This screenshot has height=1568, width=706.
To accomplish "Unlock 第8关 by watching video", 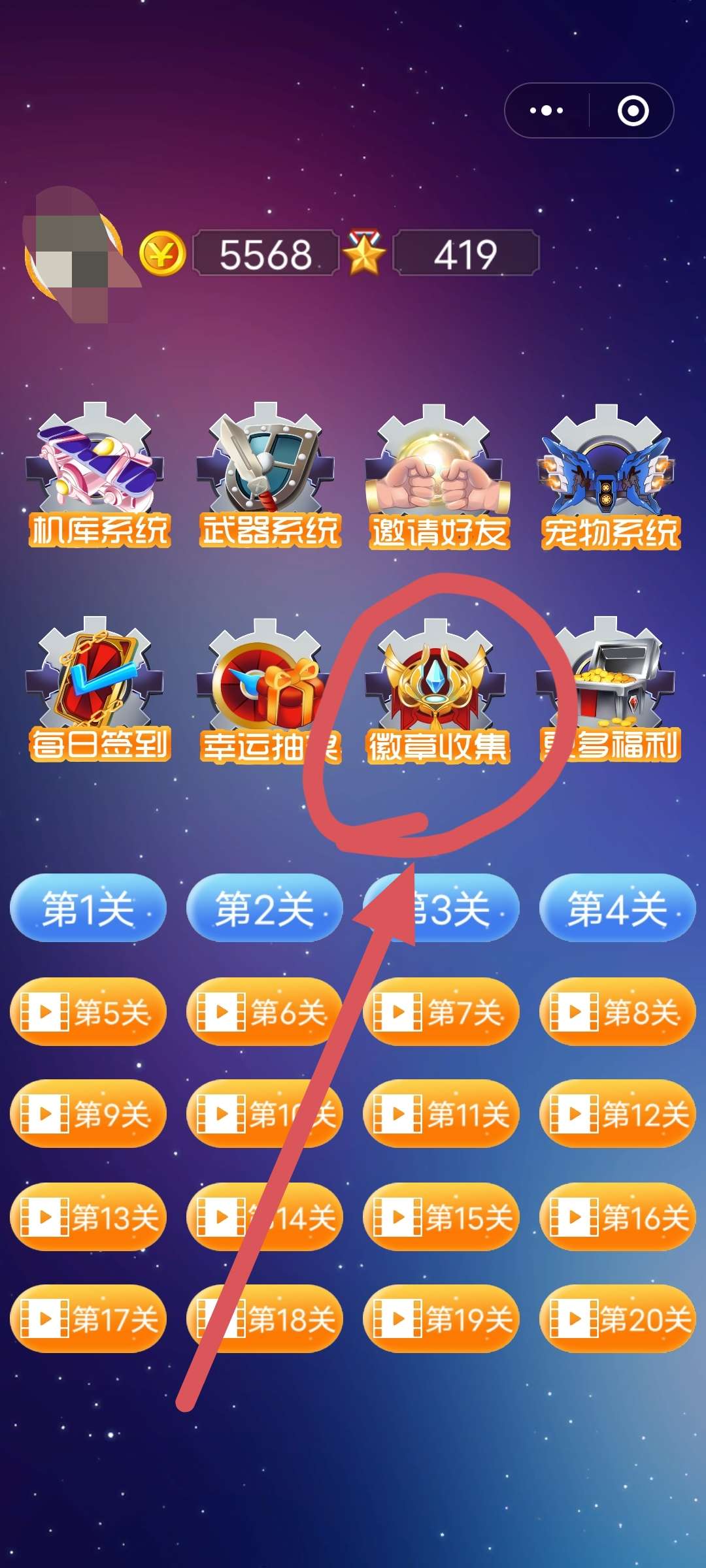I will coord(617,1011).
